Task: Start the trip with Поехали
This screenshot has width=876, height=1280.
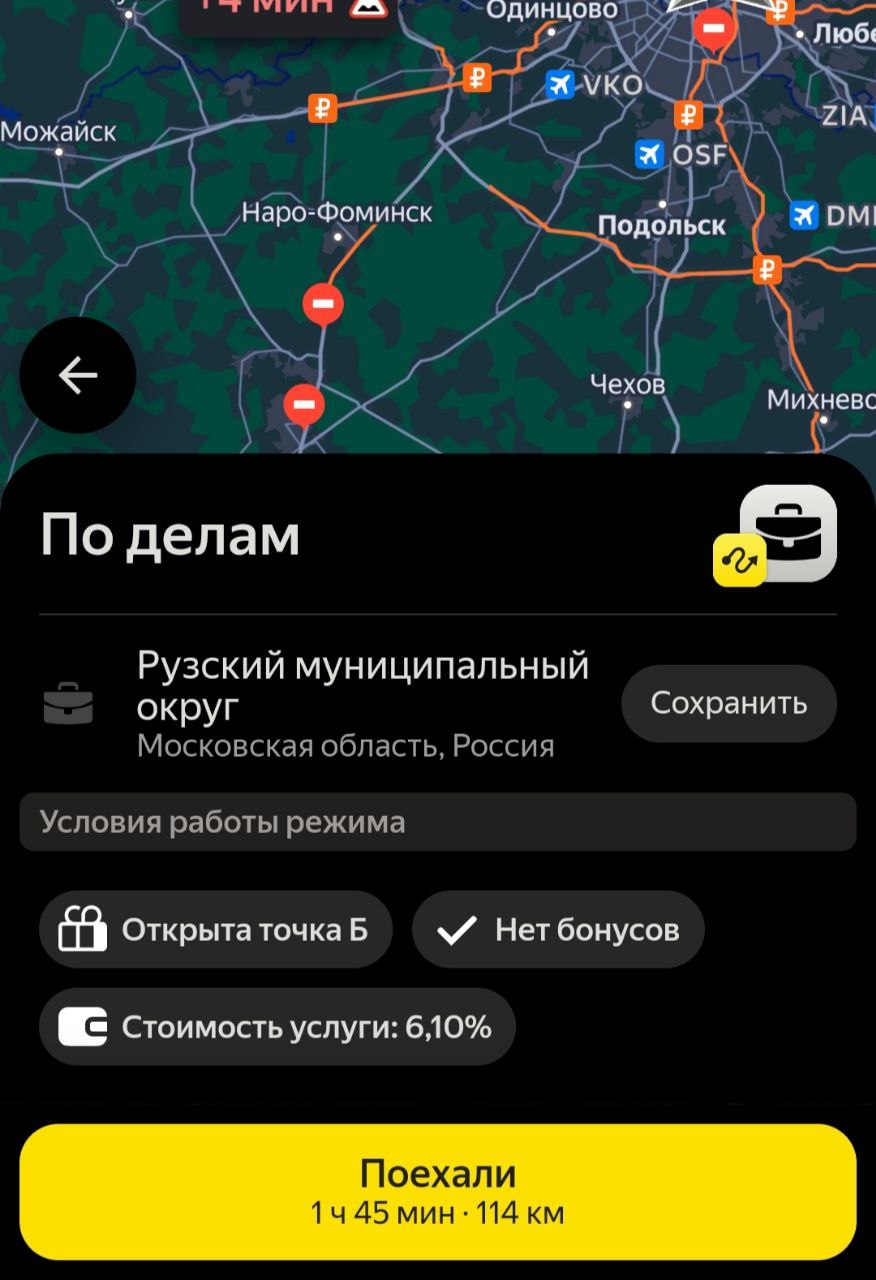Action: click(437, 1191)
